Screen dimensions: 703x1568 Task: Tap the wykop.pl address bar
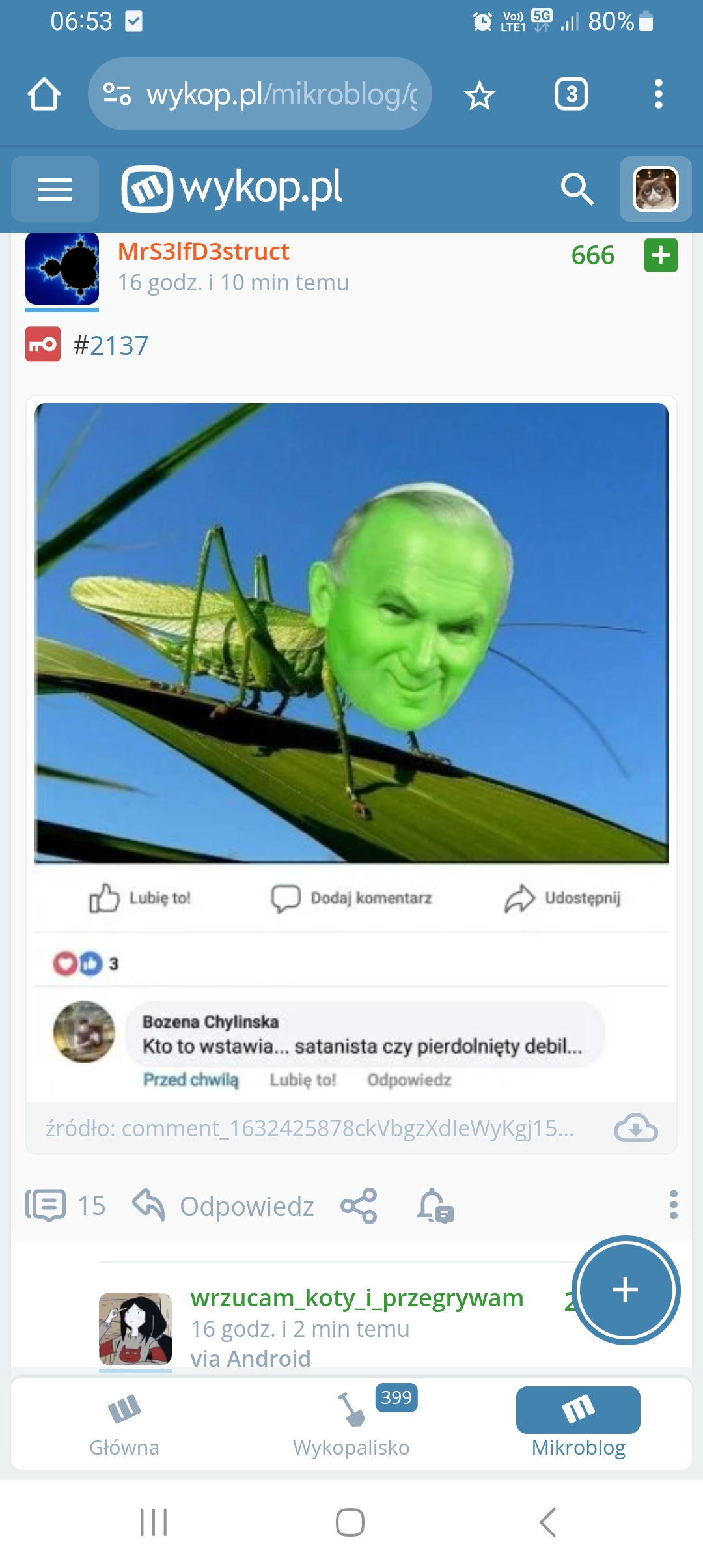tap(260, 94)
